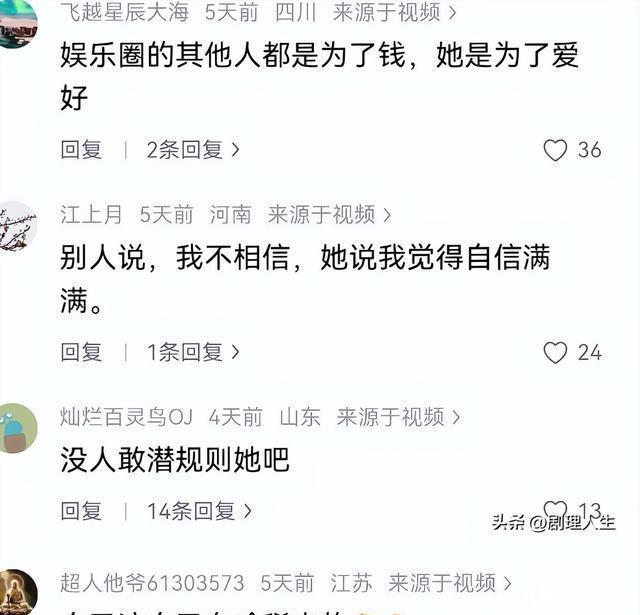Screen dimensions: 640x615
Task: Expand 1条回复 under 江上月's comment
Action: click(x=192, y=352)
